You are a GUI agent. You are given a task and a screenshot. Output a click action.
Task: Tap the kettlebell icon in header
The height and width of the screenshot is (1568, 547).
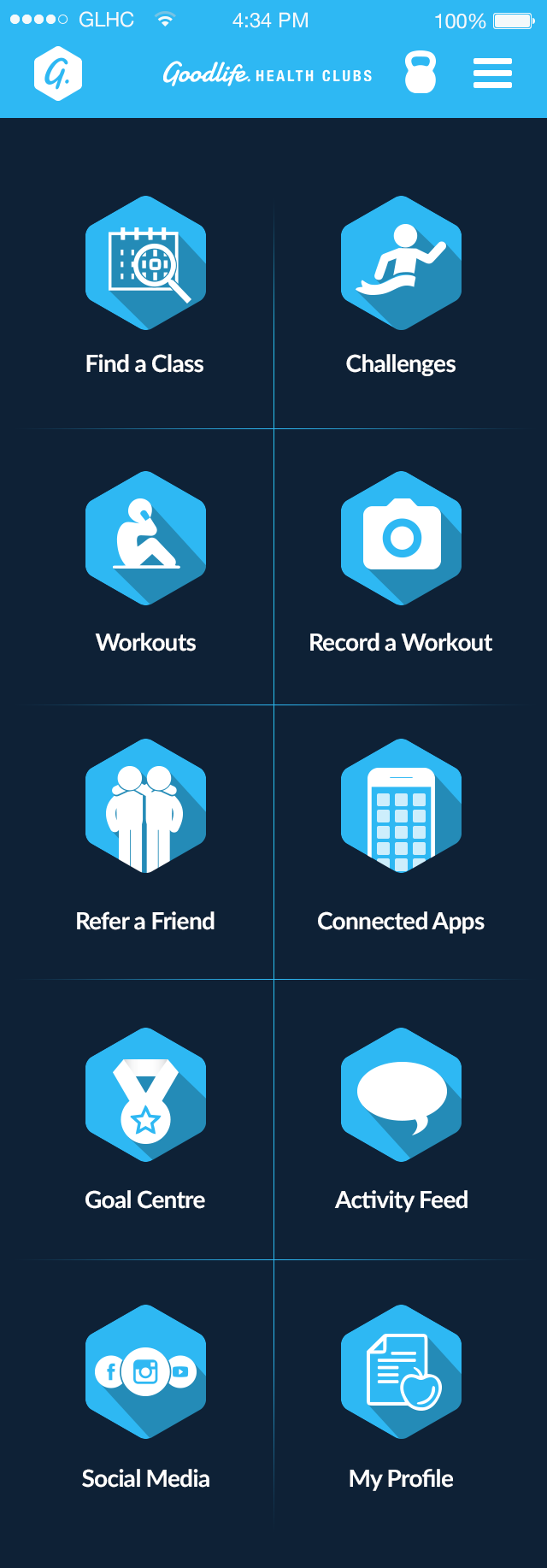(420, 73)
